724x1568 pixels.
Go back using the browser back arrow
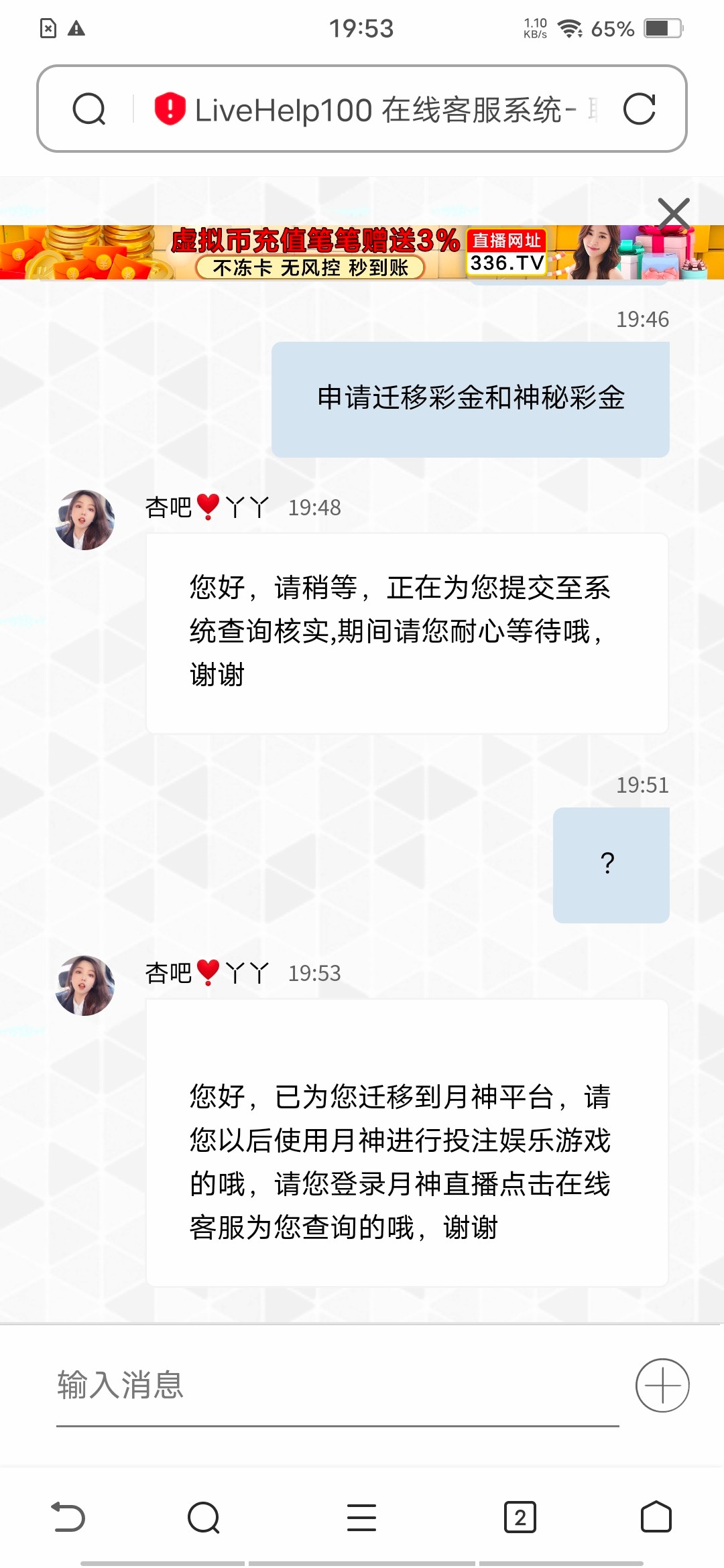(68, 1517)
